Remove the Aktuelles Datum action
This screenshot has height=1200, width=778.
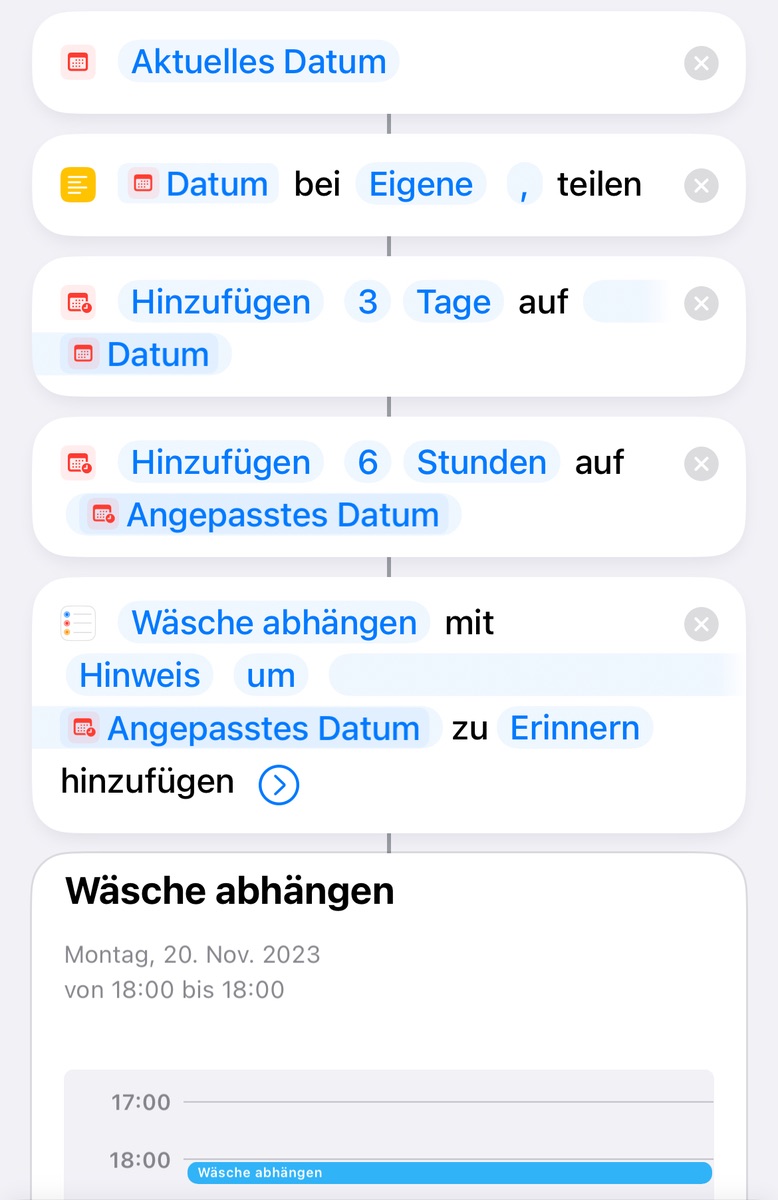[x=701, y=64]
